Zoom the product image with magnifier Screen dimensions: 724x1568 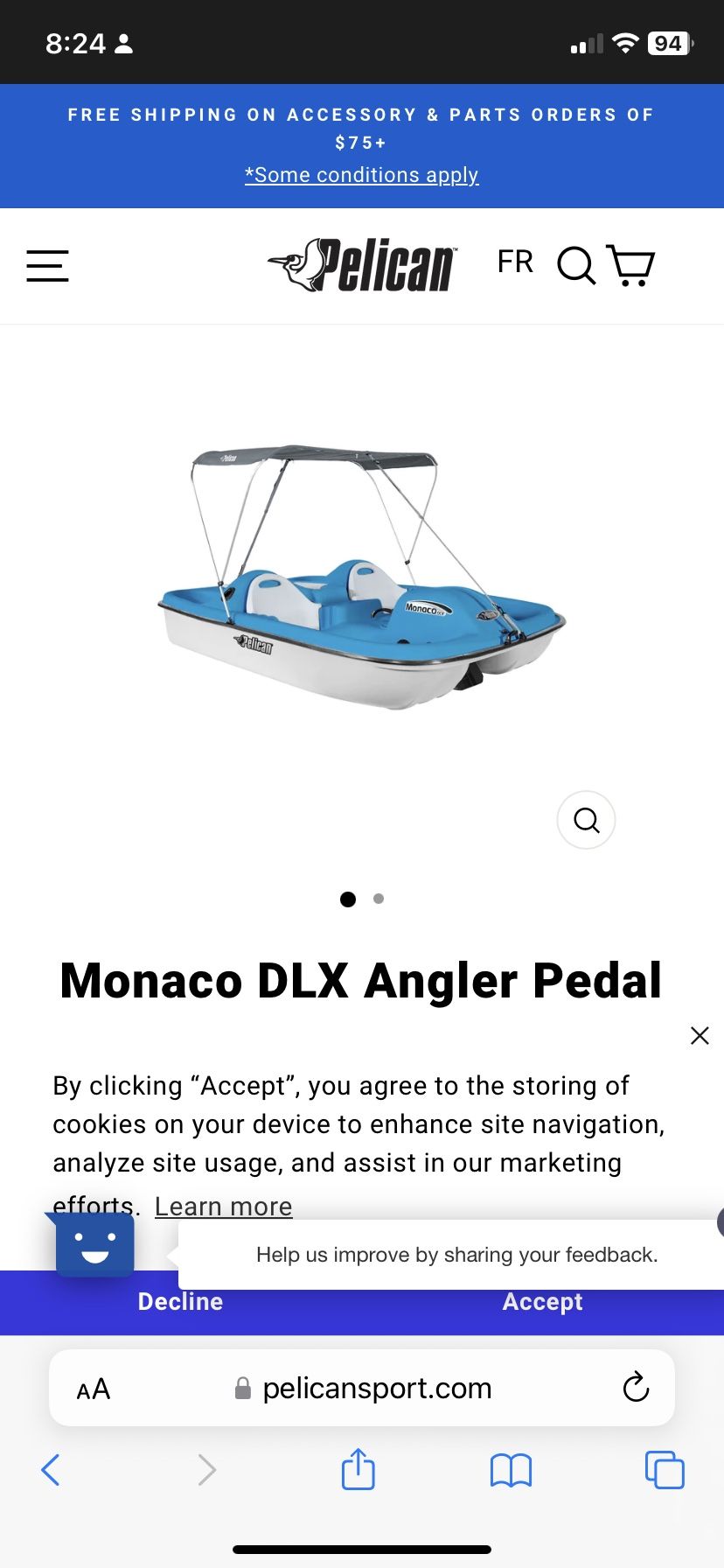(586, 820)
